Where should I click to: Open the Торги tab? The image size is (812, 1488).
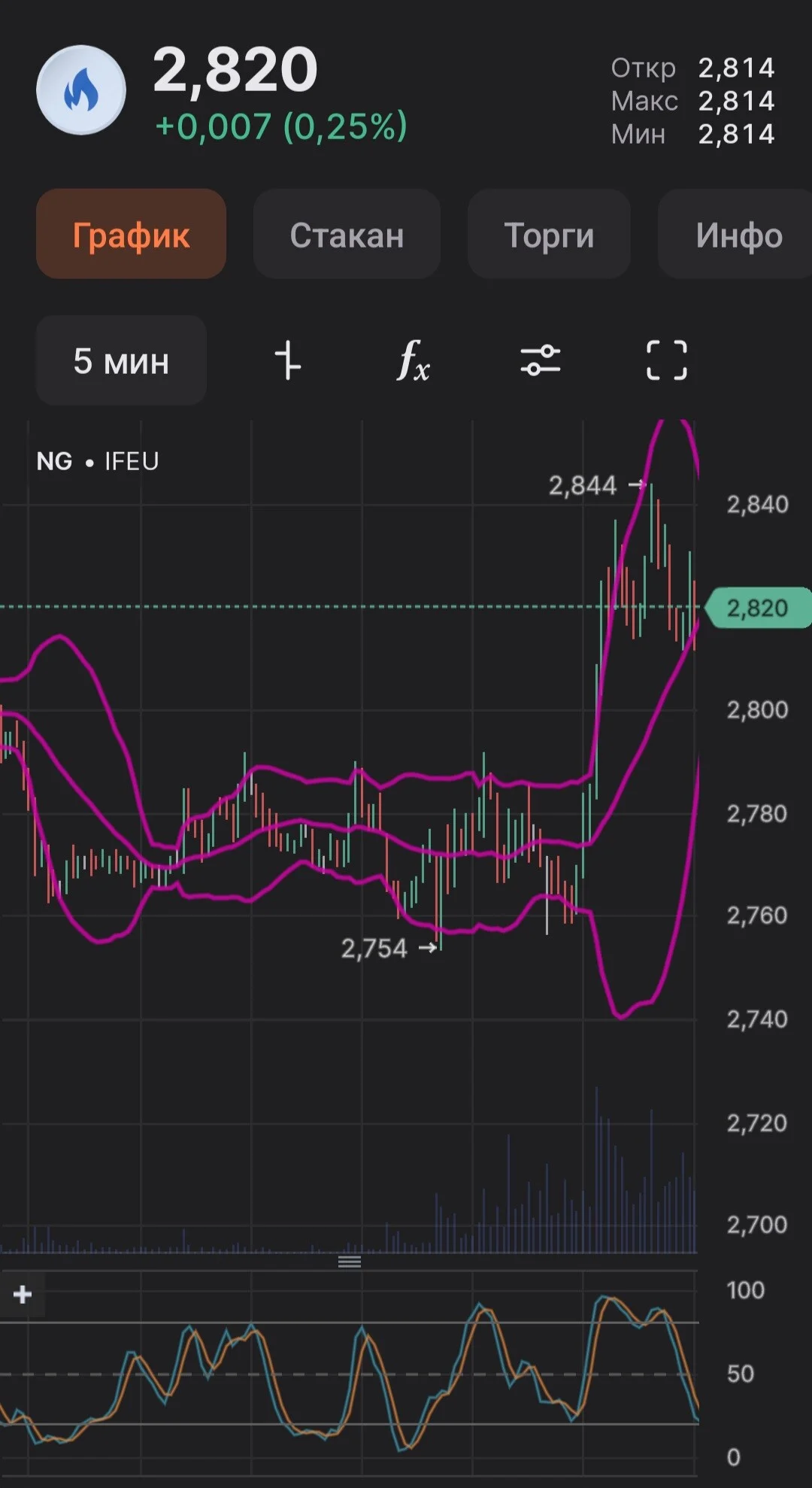point(549,235)
